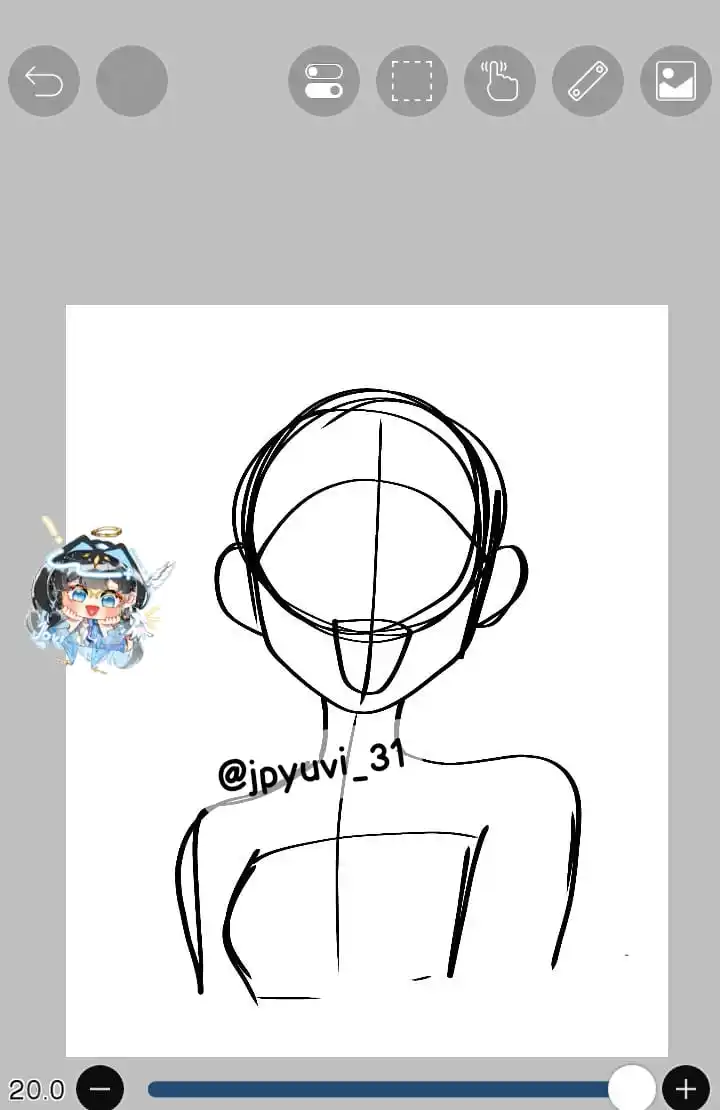Viewport: 720px width, 1110px height.
Task: Open the stabilizer toggle settings
Action: [x=323, y=81]
